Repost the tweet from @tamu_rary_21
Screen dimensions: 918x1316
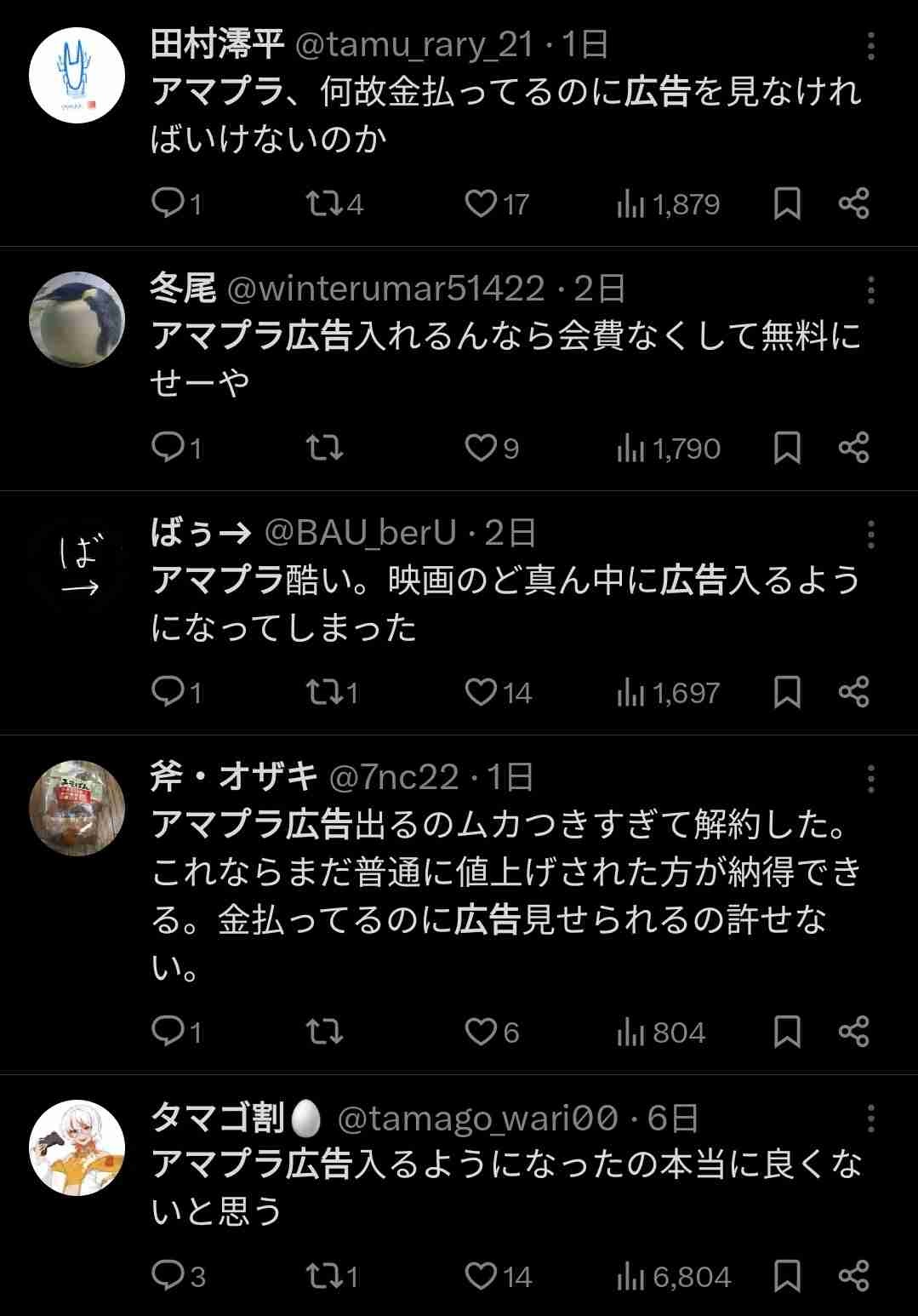point(323,204)
